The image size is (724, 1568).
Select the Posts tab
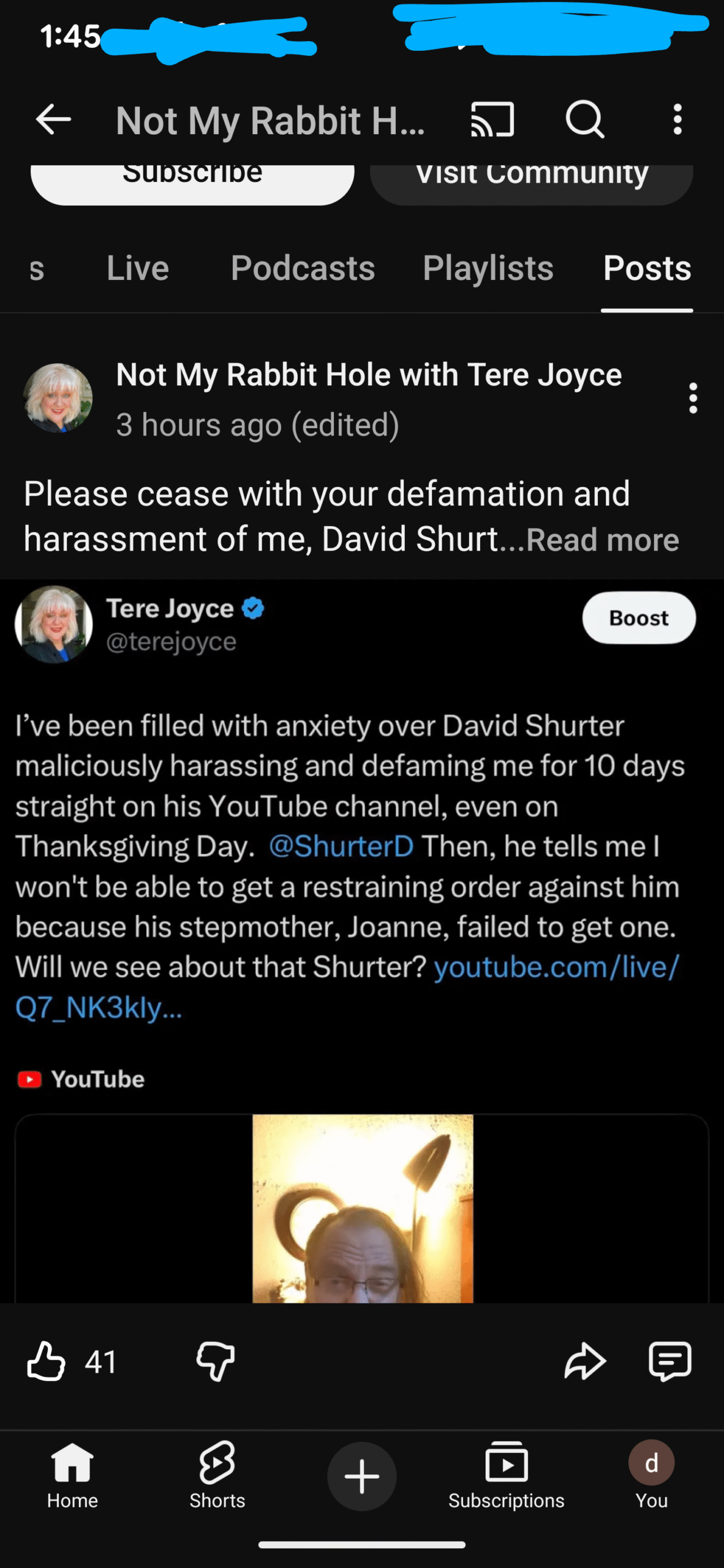click(x=647, y=268)
